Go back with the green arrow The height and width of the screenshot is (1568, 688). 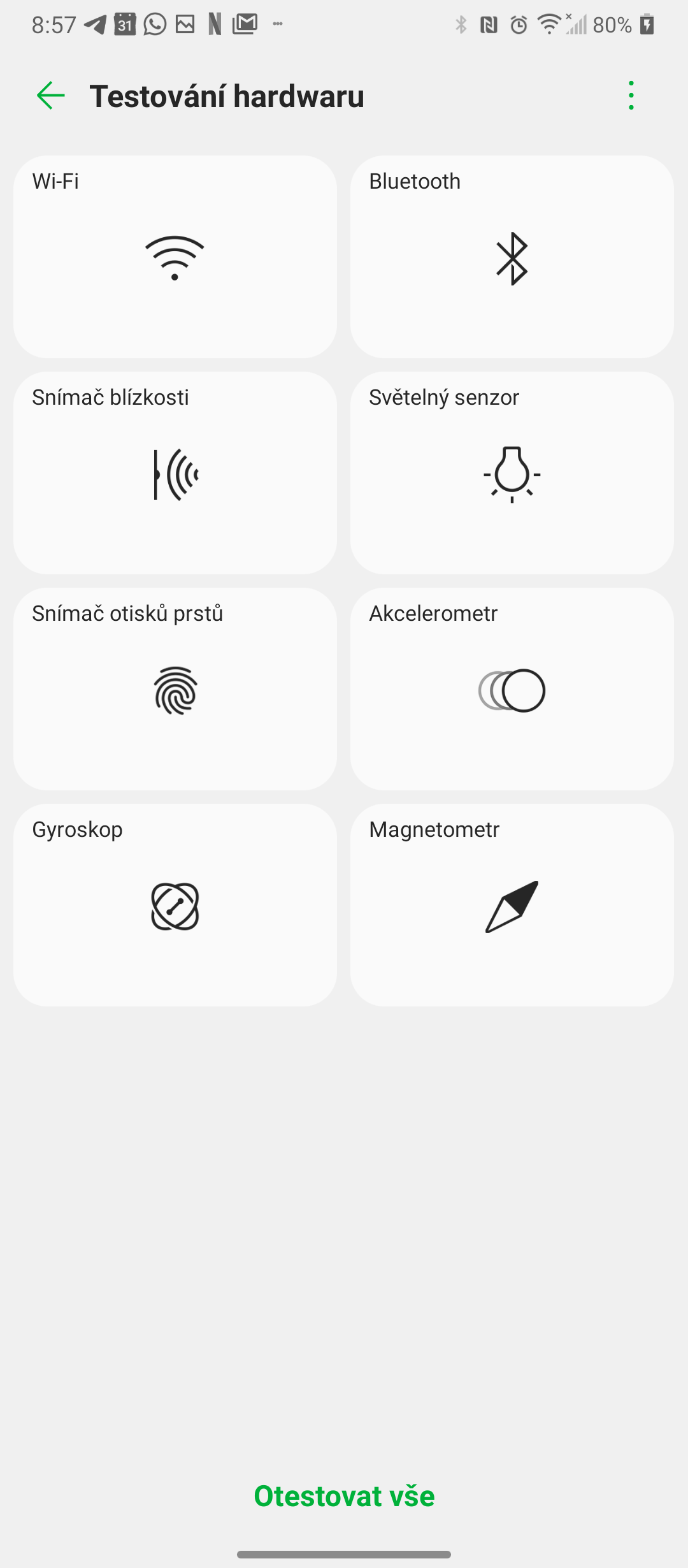[x=51, y=96]
